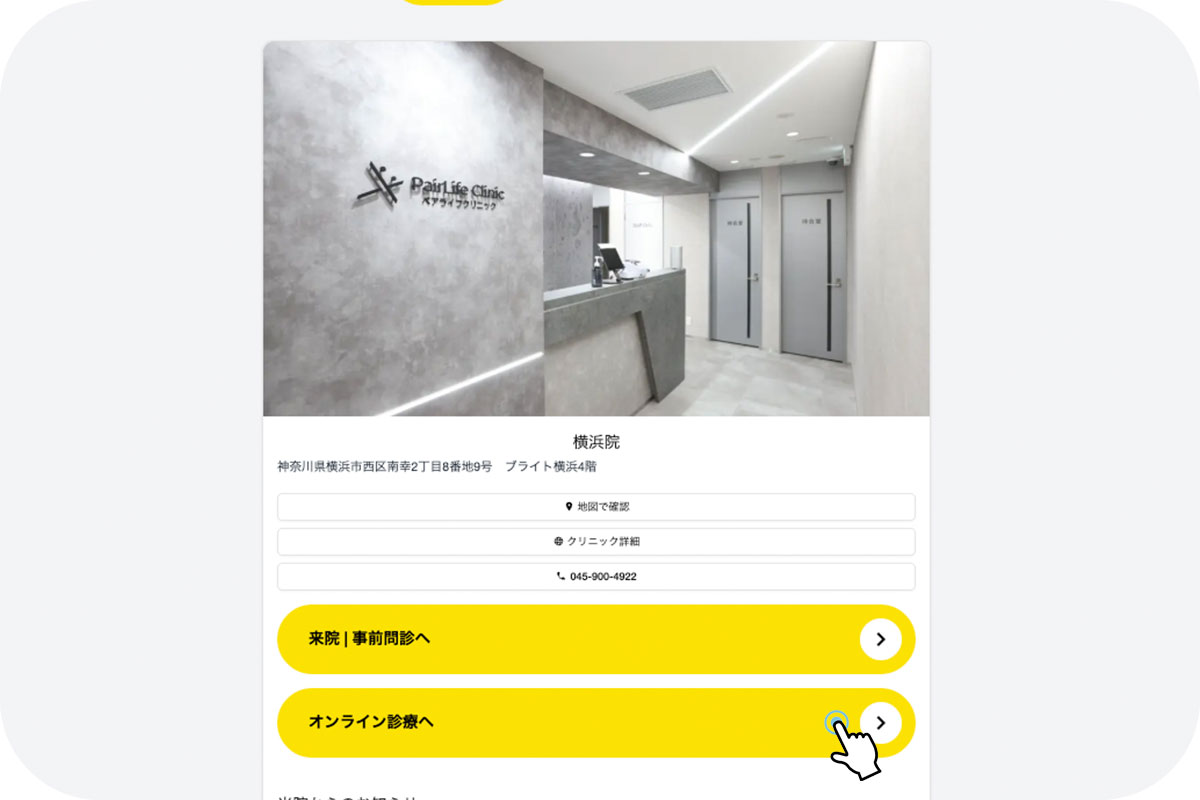Open 地図で確認 map button
Viewport: 1200px width, 800px height.
tap(596, 507)
